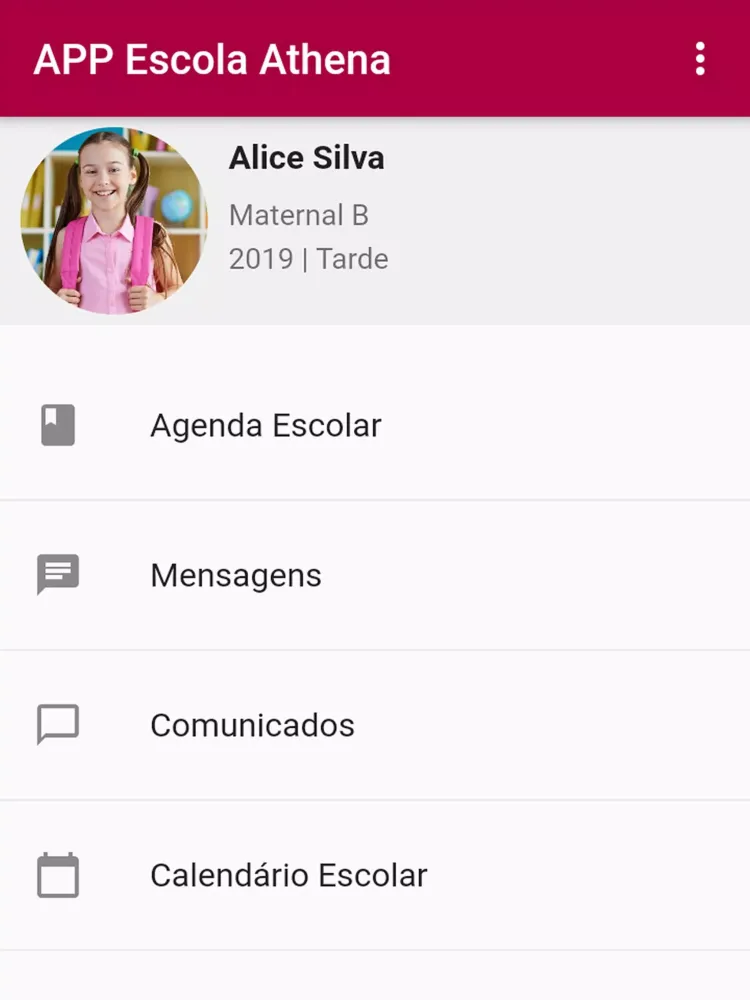This screenshot has height=1000, width=750.
Task: Open the Comunicados section
Action: pos(252,726)
